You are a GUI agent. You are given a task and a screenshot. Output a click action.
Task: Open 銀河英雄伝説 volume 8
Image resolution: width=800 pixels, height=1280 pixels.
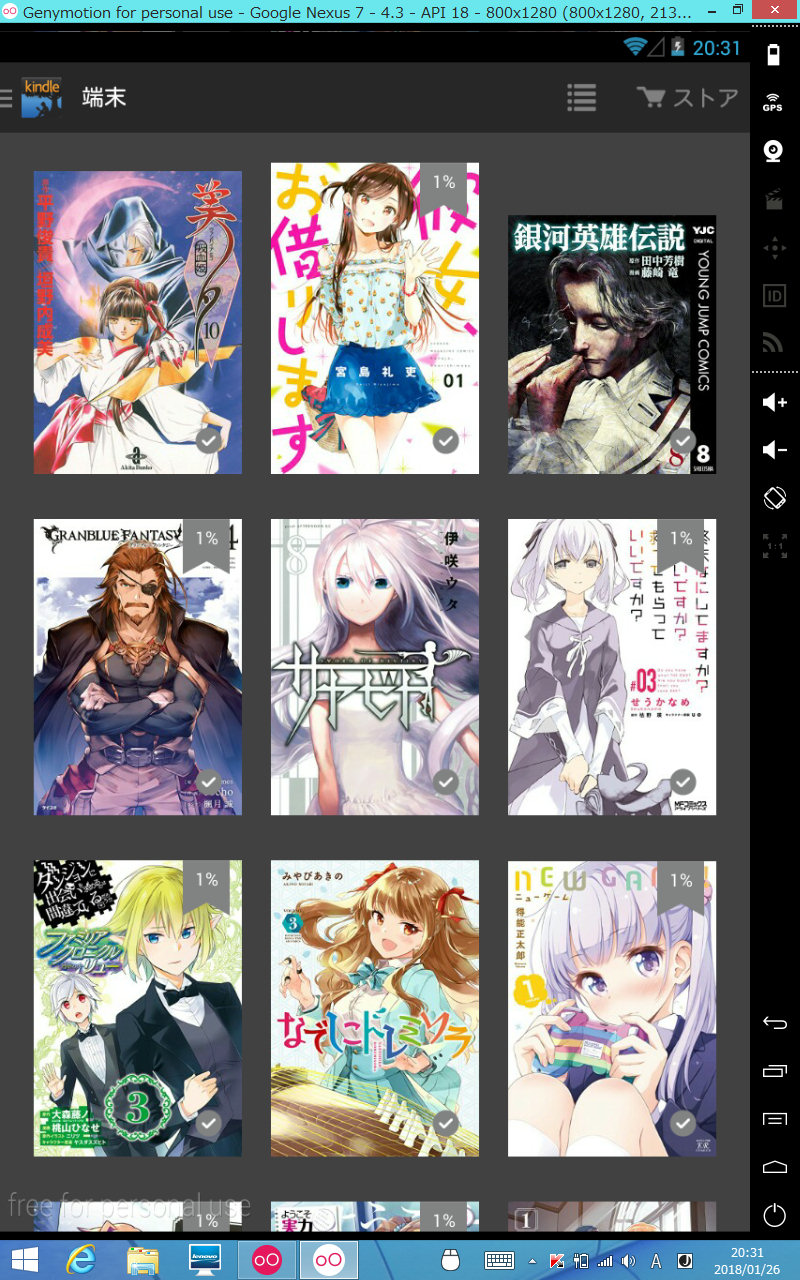pos(612,344)
